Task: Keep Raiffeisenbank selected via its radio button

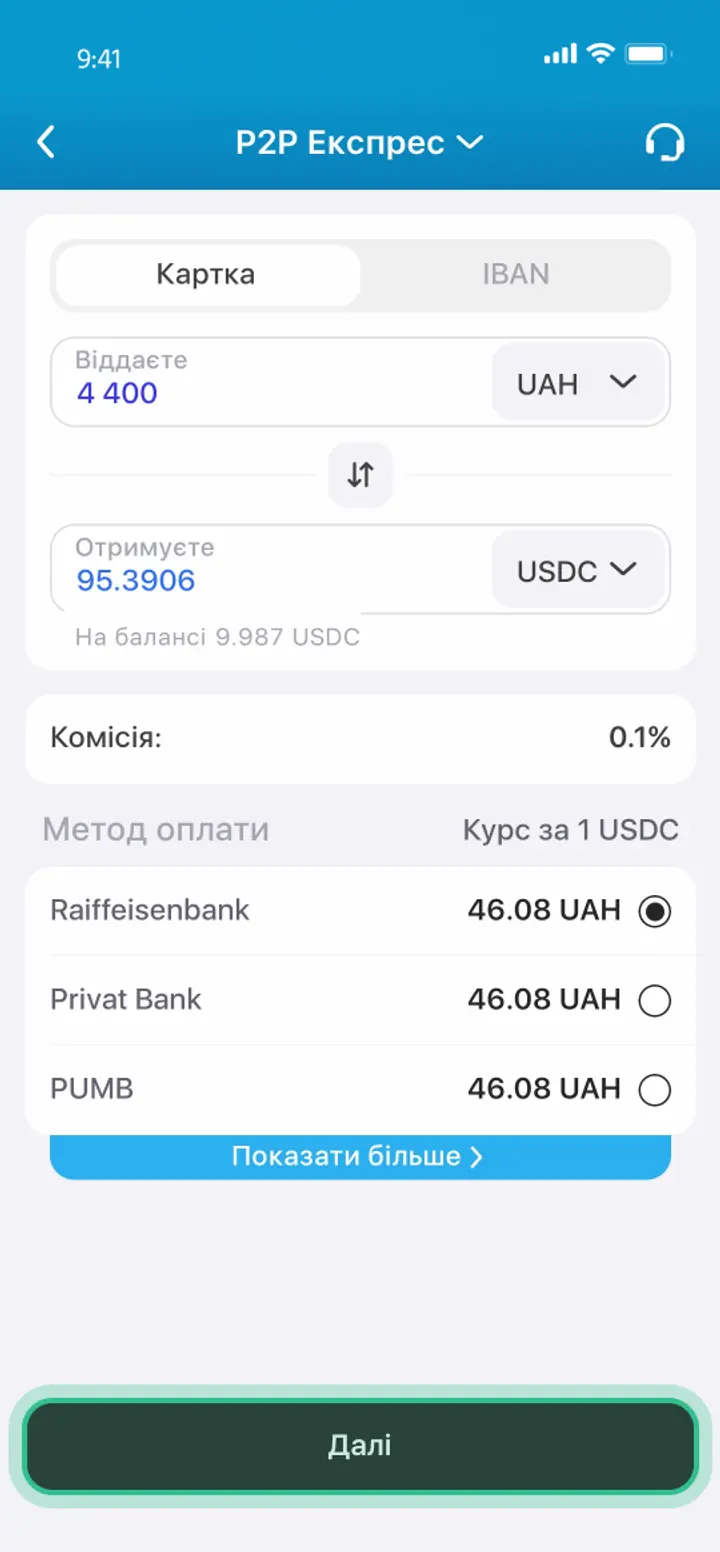Action: click(653, 911)
